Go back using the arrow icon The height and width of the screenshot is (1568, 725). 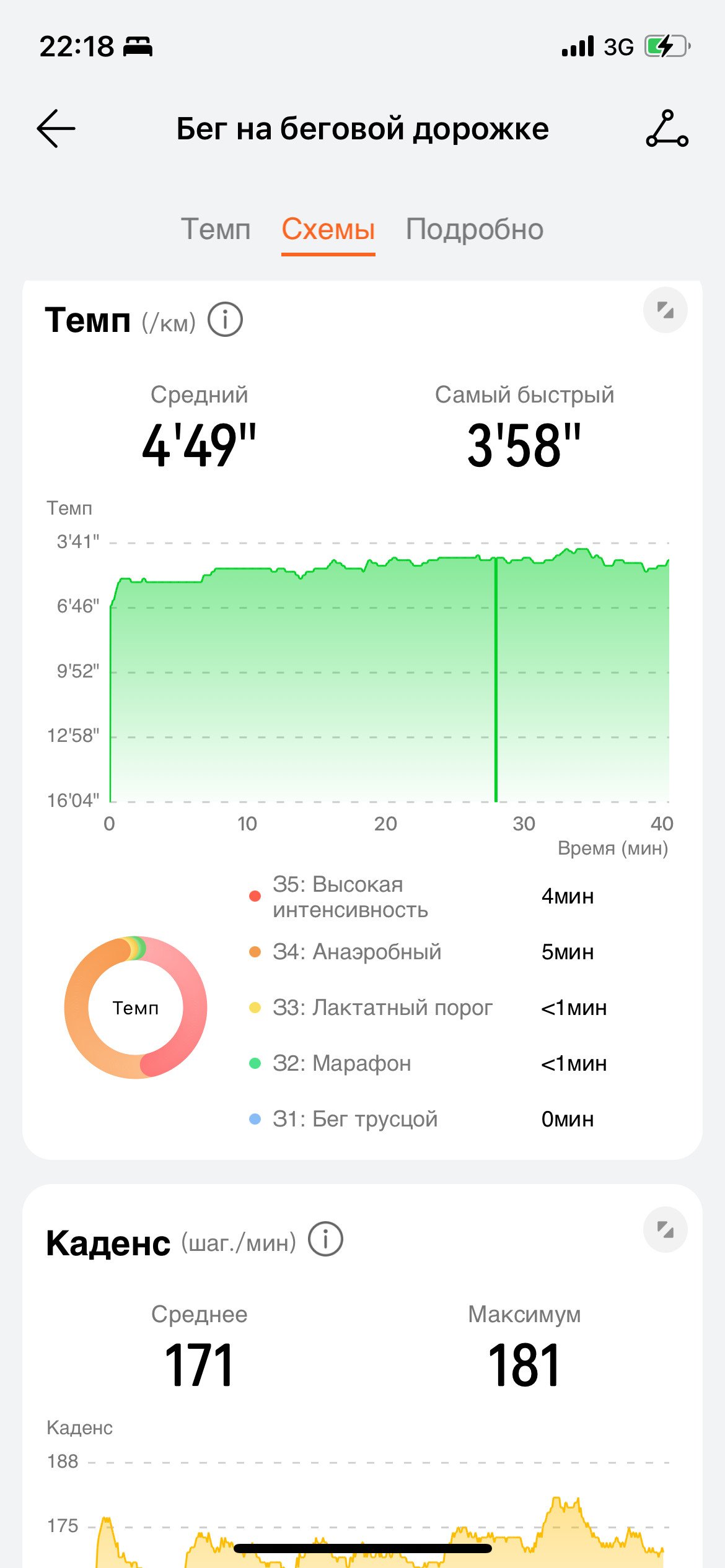pyautogui.click(x=56, y=129)
